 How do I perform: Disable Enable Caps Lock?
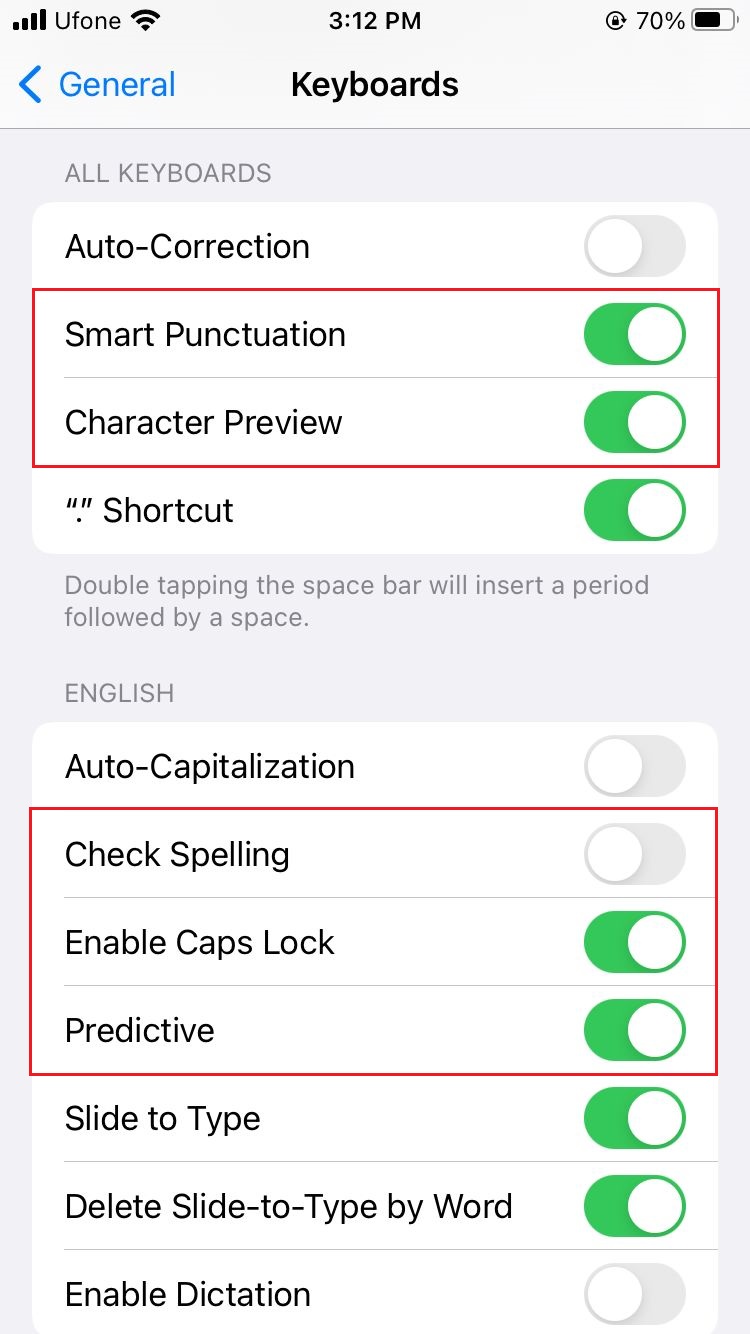click(634, 942)
